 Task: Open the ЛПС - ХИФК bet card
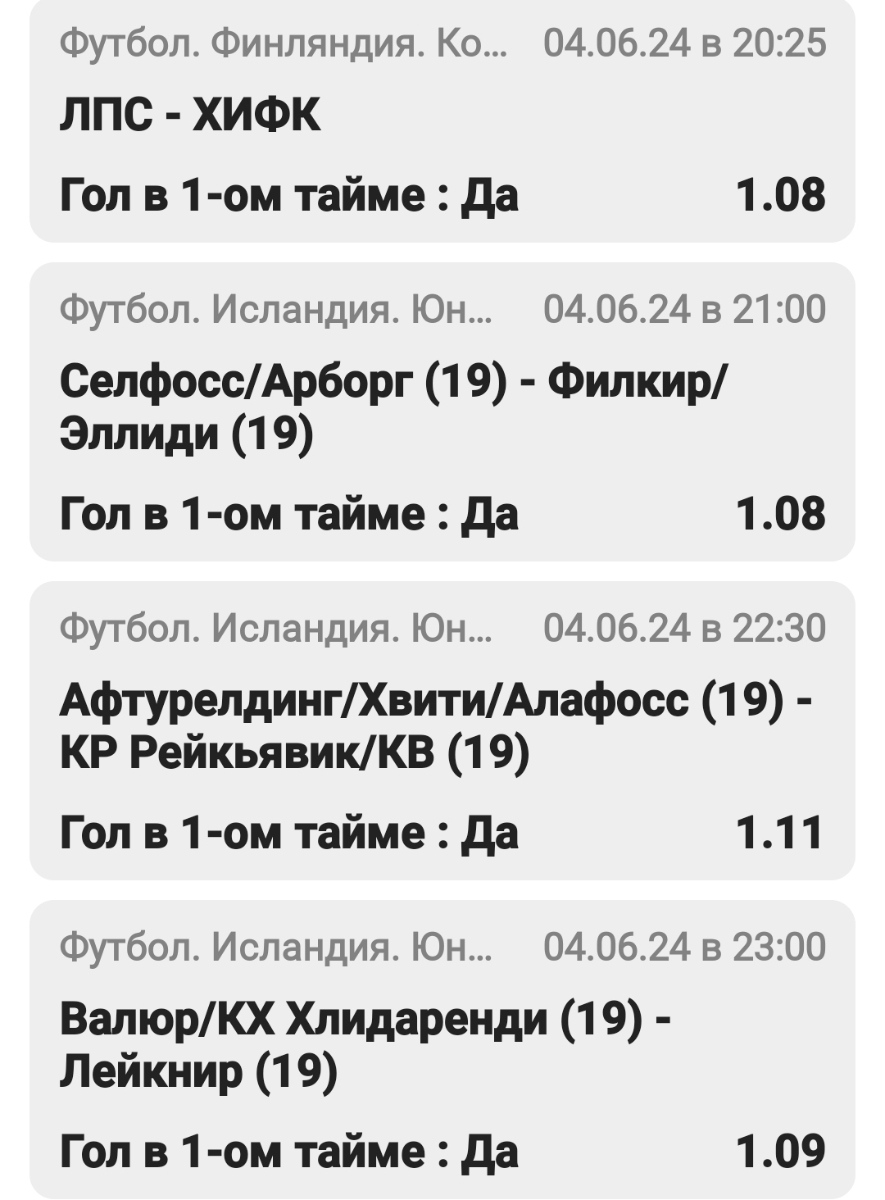tap(442, 120)
